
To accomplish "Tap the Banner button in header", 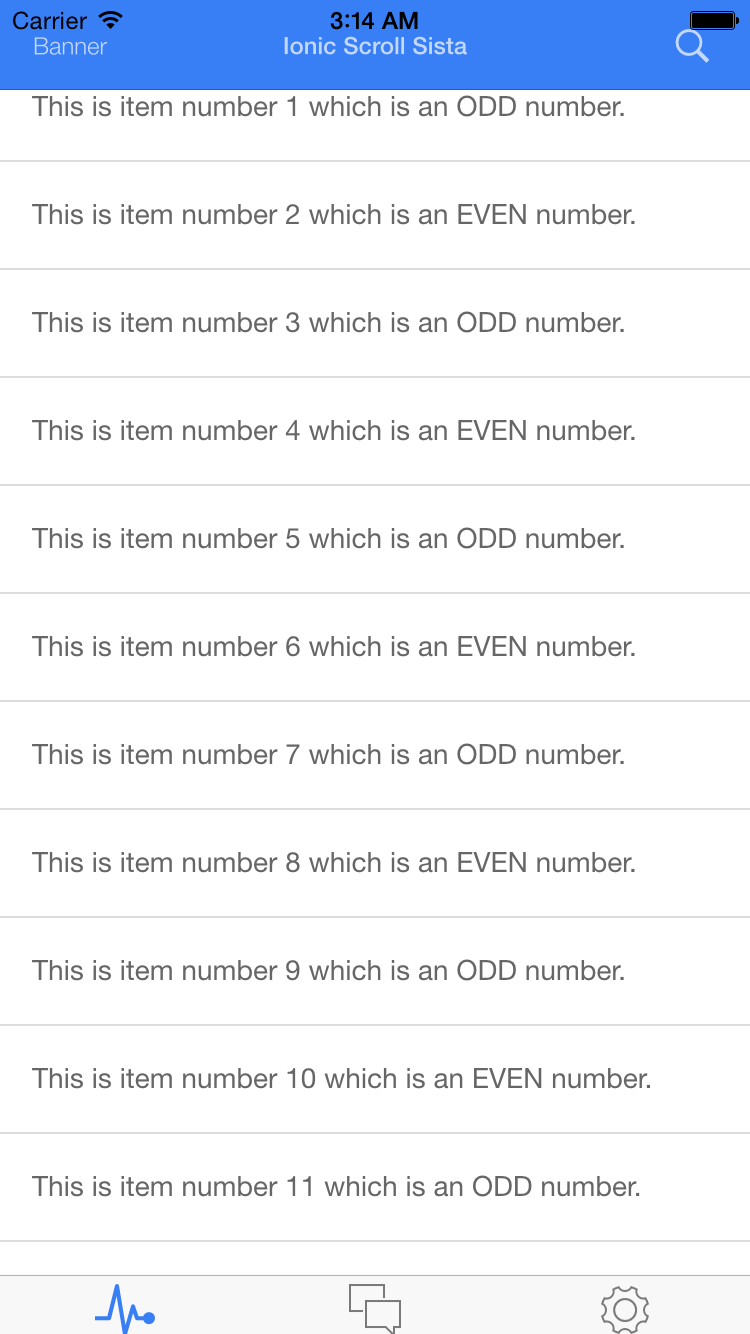I will pos(70,46).
